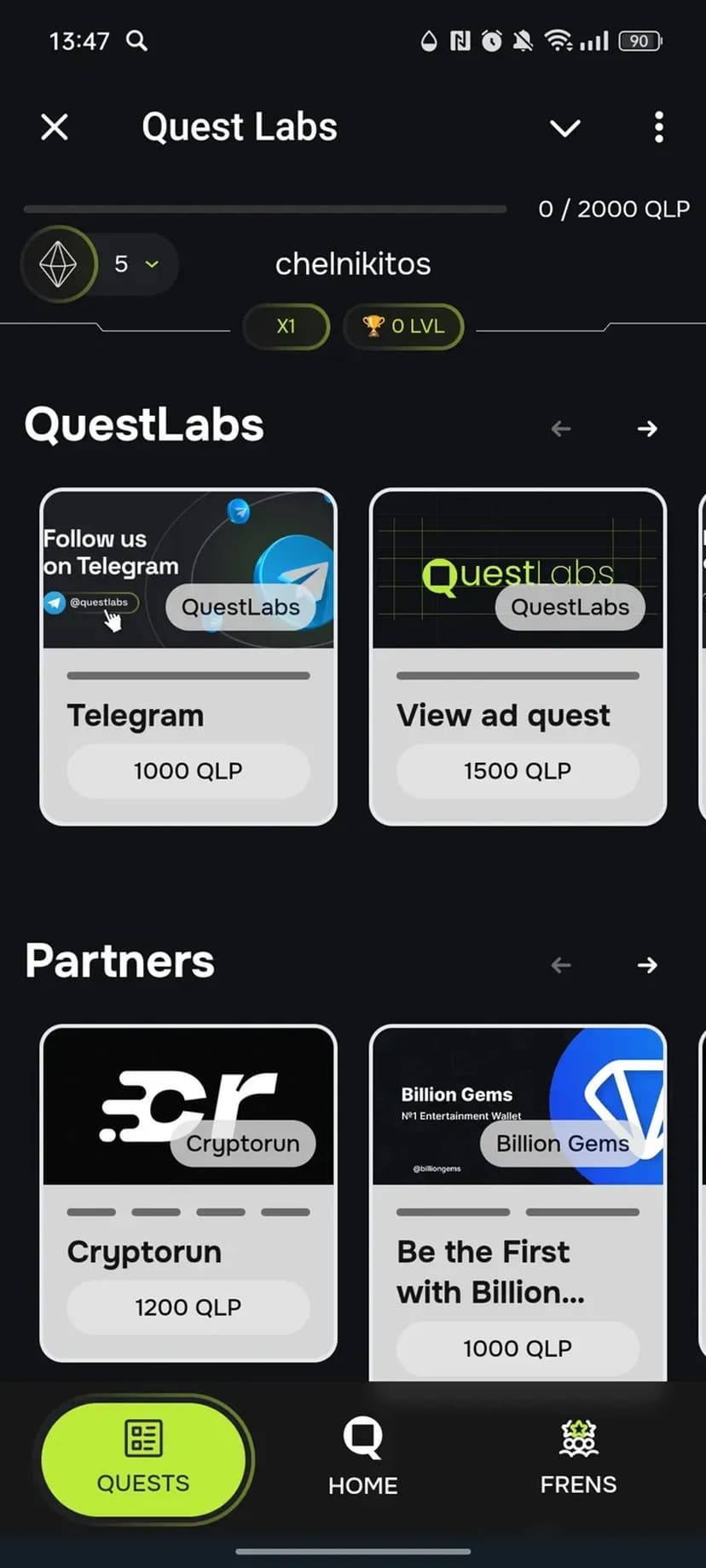The height and width of the screenshot is (1568, 706).
Task: Open the Telegram quest card
Action: coord(188,656)
